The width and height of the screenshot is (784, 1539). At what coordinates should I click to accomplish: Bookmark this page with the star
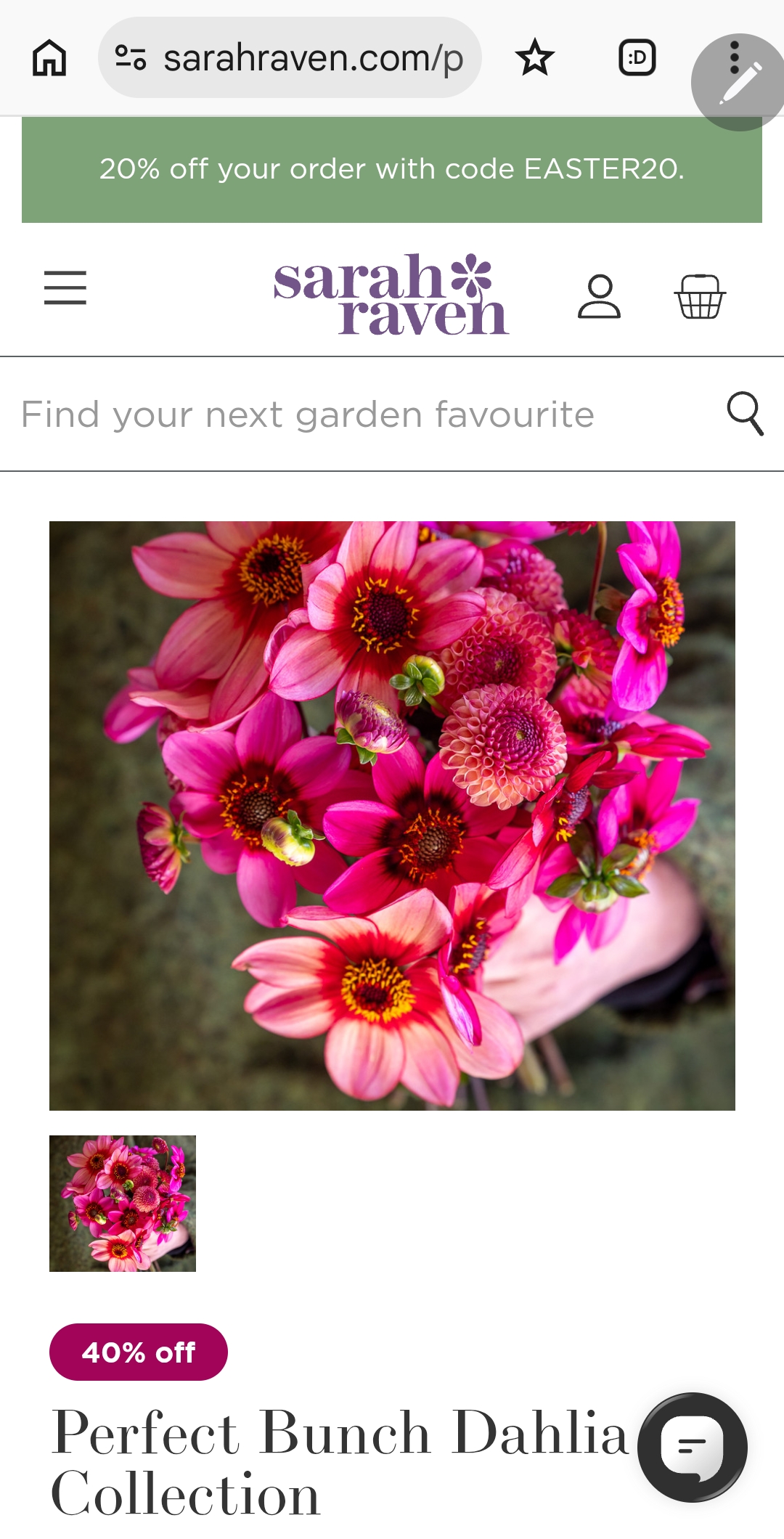coord(535,58)
